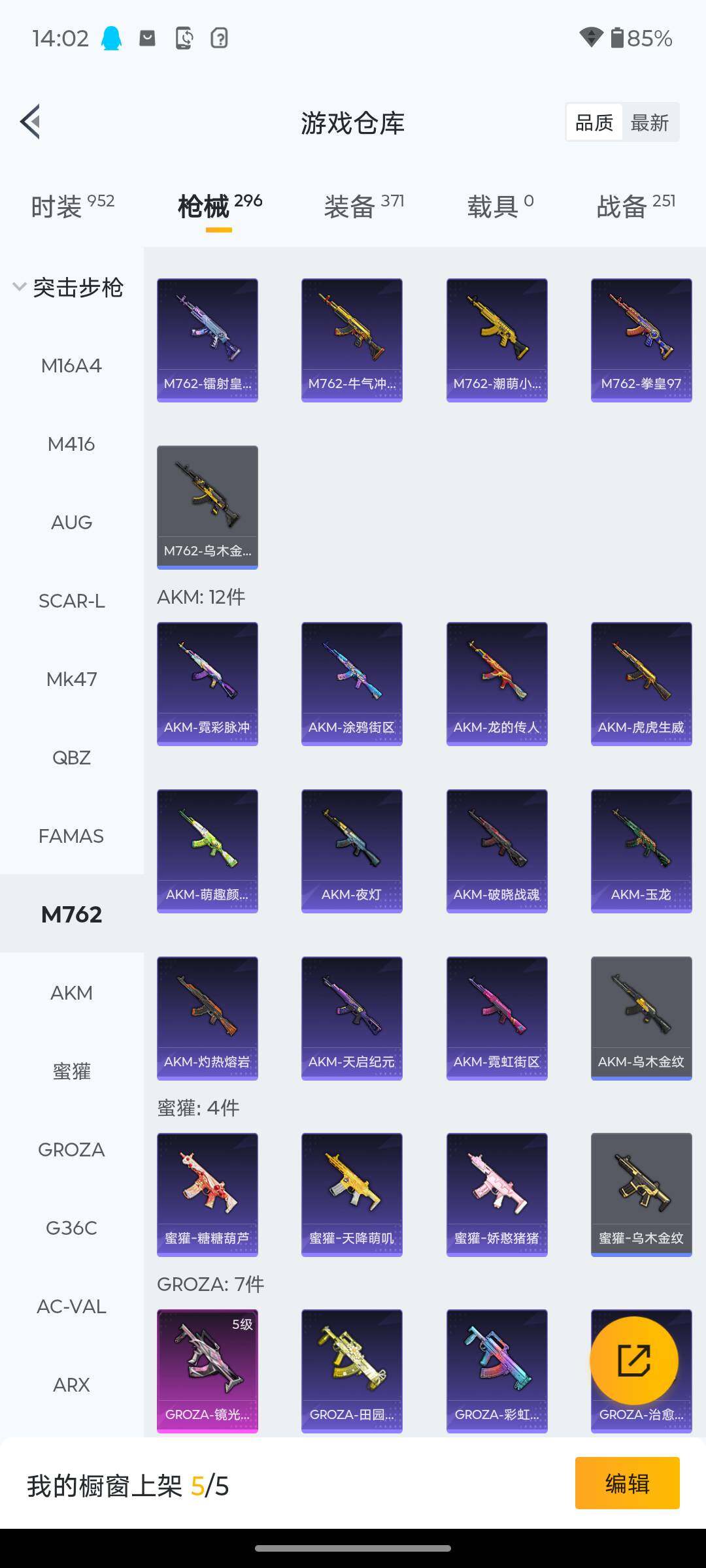Tap the yellow floating share button

click(x=633, y=1360)
